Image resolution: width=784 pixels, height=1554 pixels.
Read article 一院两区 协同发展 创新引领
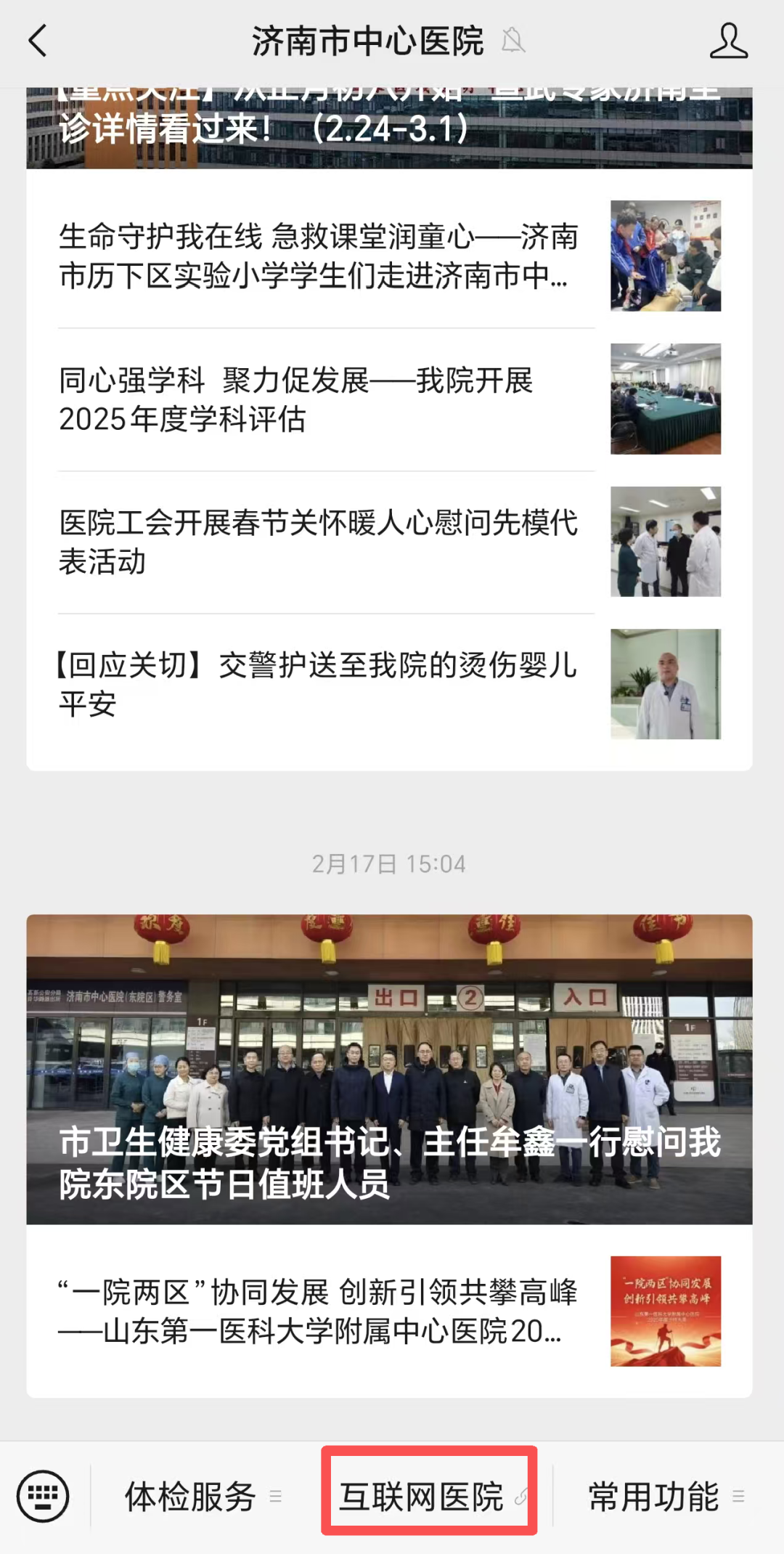point(319,1311)
